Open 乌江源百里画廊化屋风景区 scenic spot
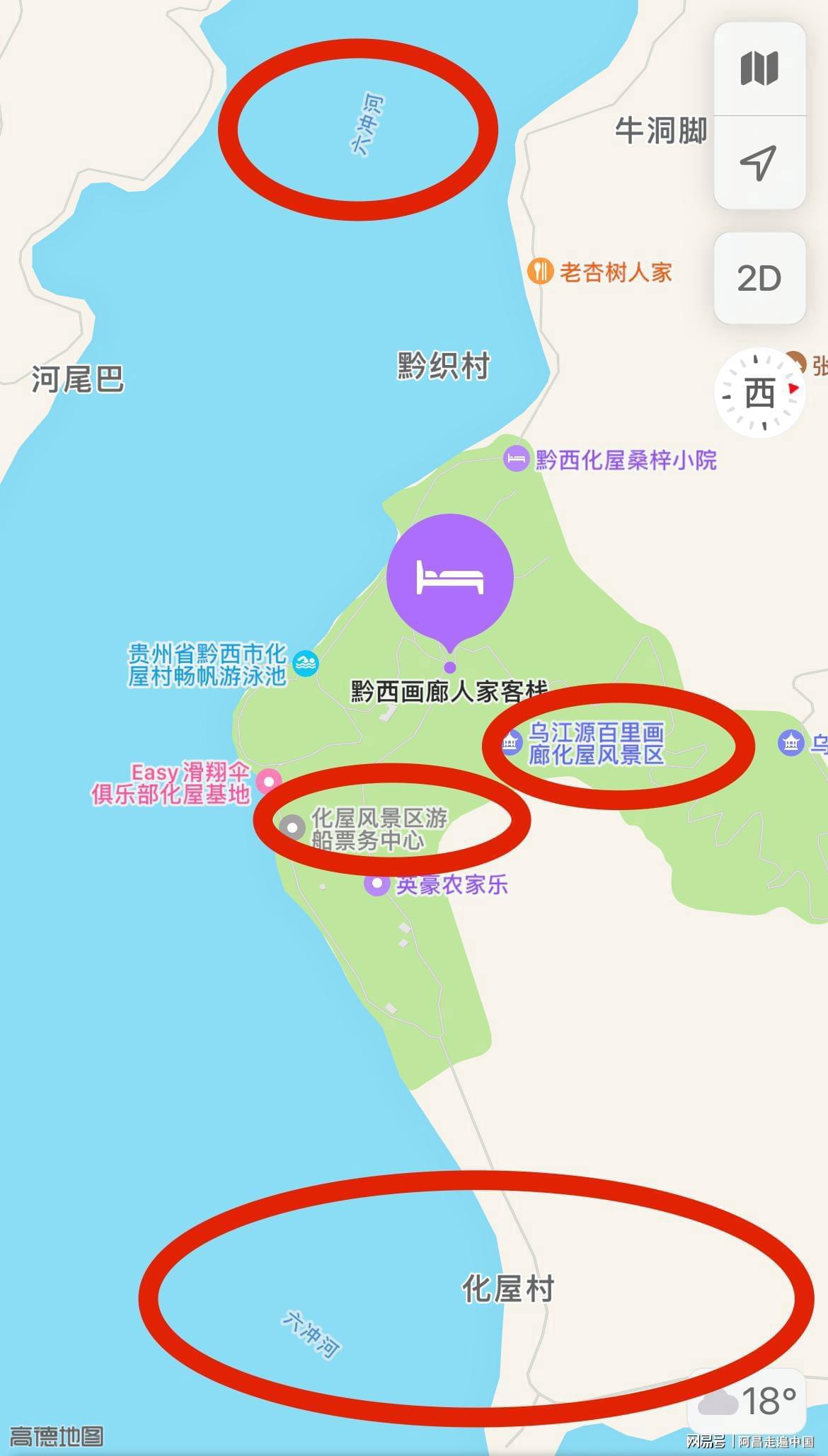This screenshot has height=1456, width=828. (x=511, y=743)
